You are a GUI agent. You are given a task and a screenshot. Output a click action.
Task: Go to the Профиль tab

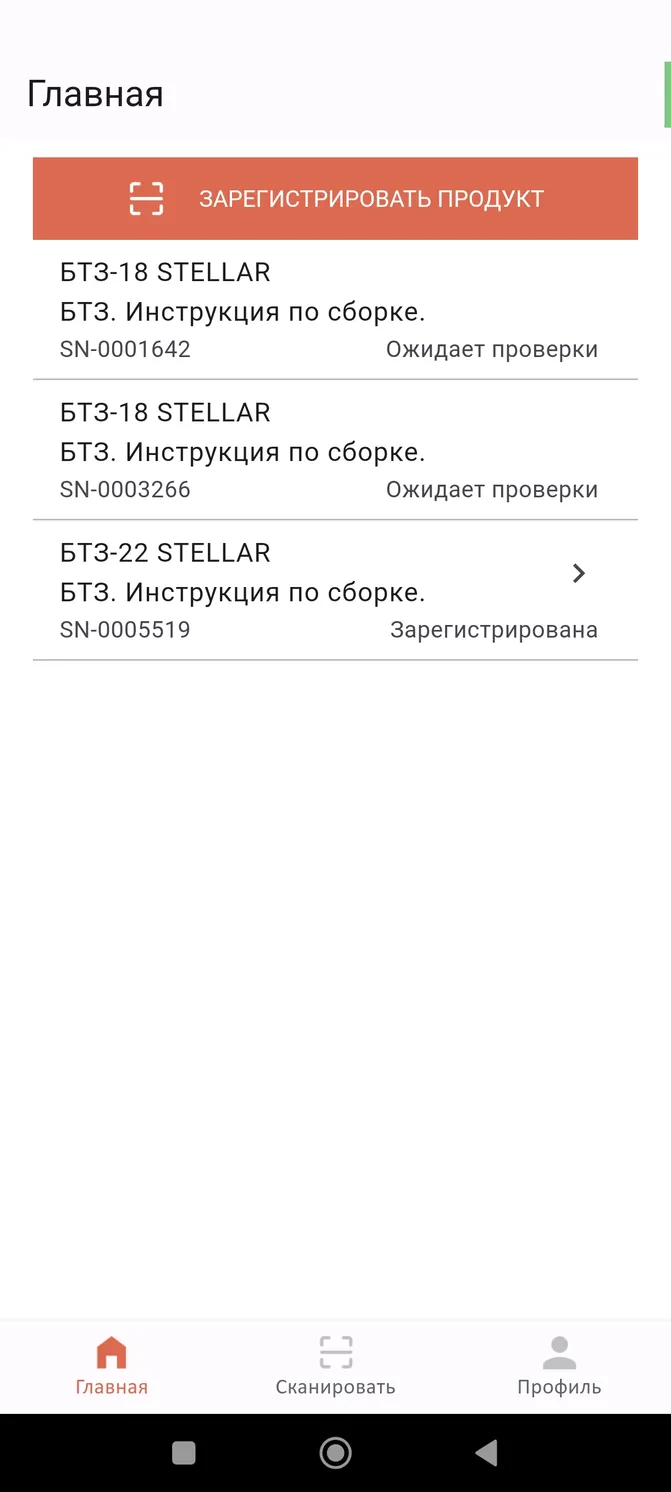559,1366
